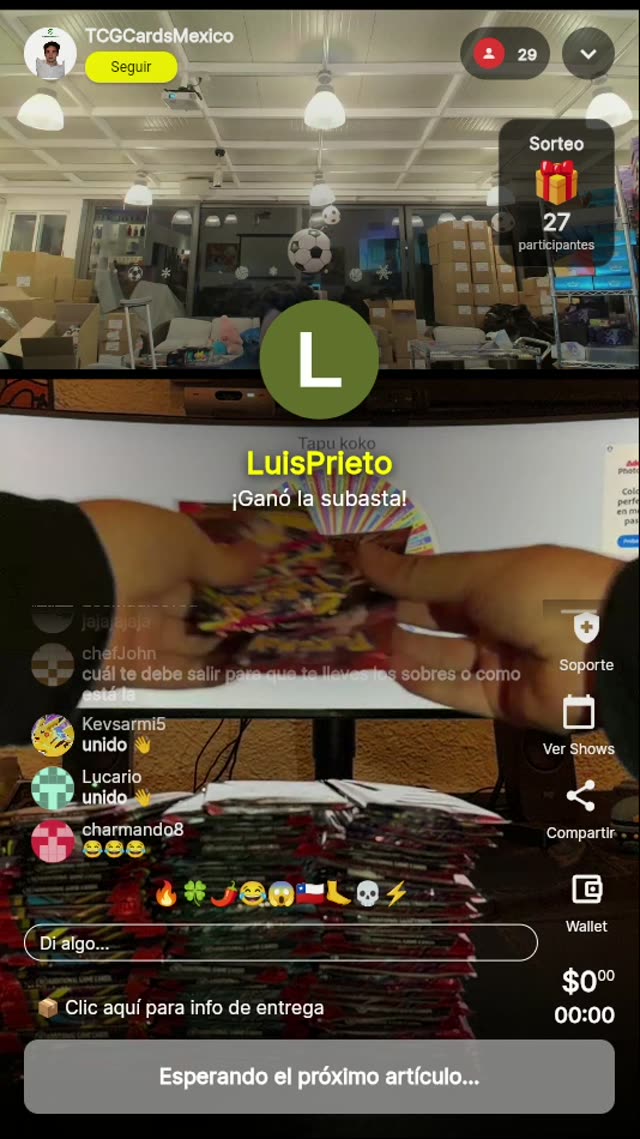Collapse the stream with the down chevron
This screenshot has width=640, height=1139.
pos(588,54)
